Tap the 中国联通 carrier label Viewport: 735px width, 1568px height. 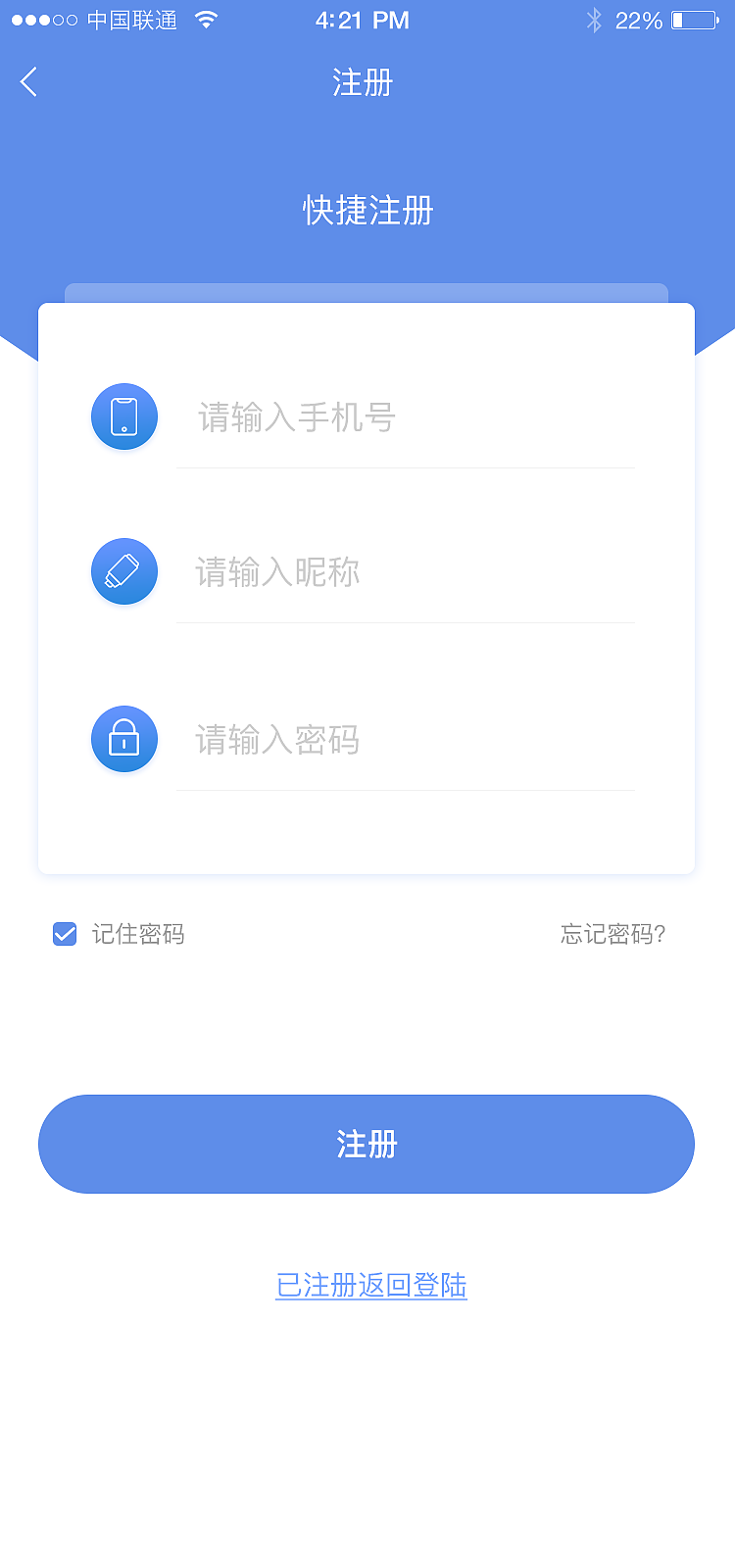(134, 18)
